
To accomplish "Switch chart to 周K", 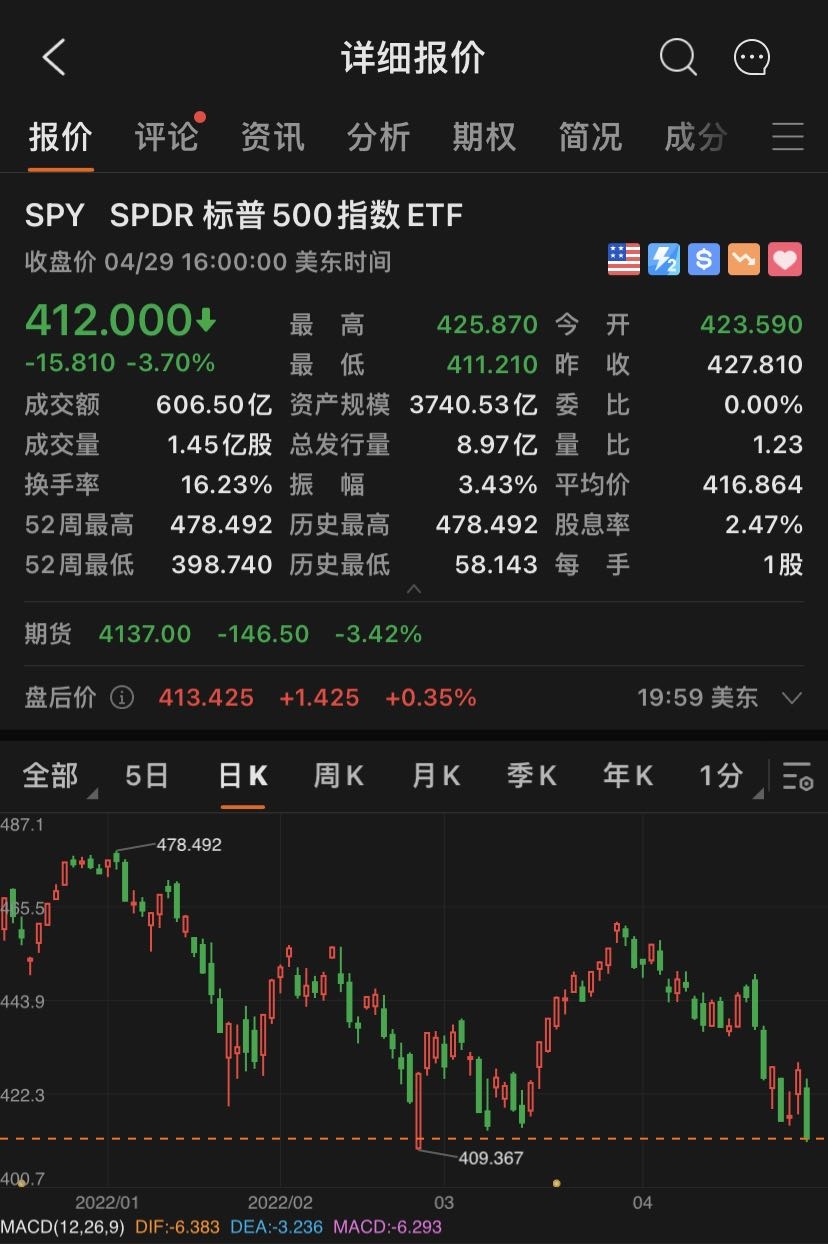I will click(x=339, y=776).
